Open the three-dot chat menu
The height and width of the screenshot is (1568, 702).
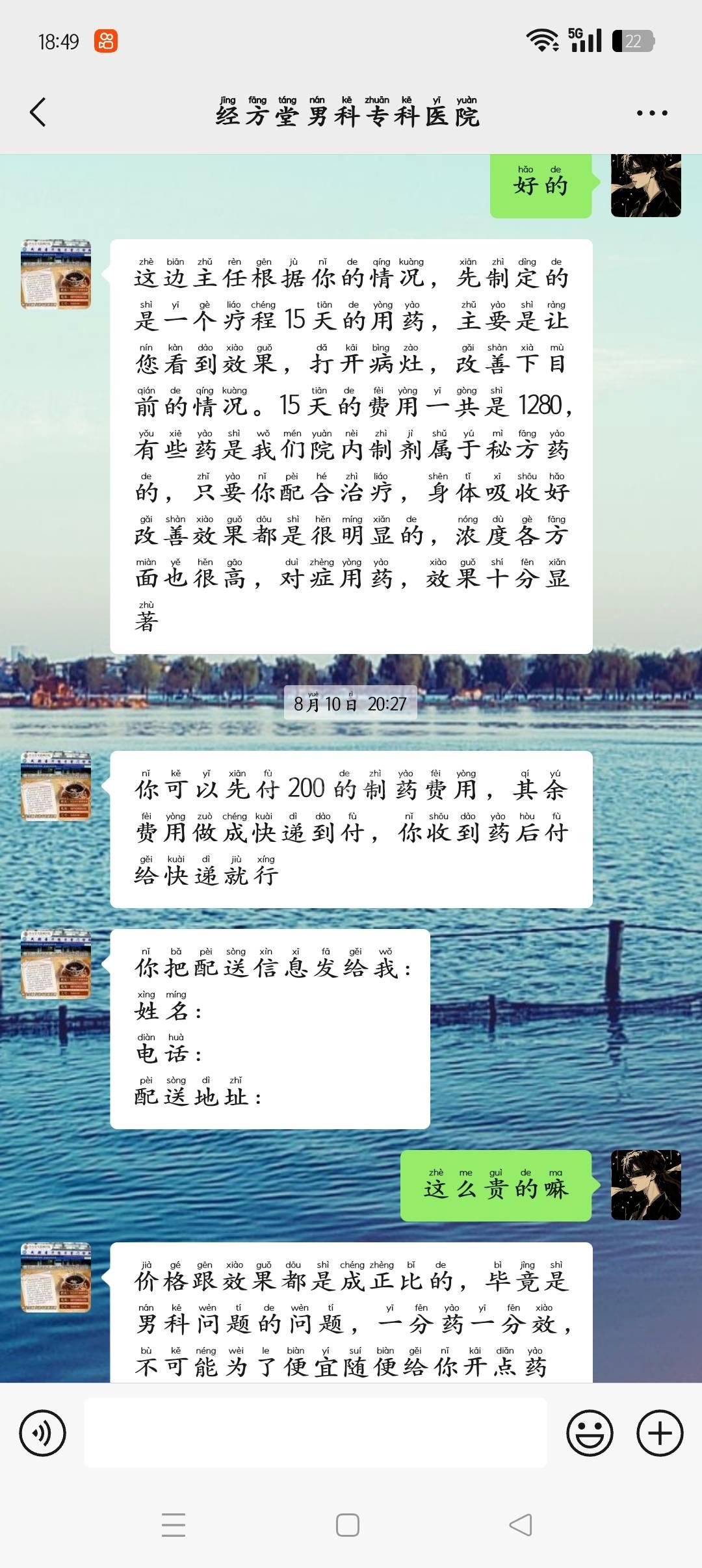click(651, 113)
